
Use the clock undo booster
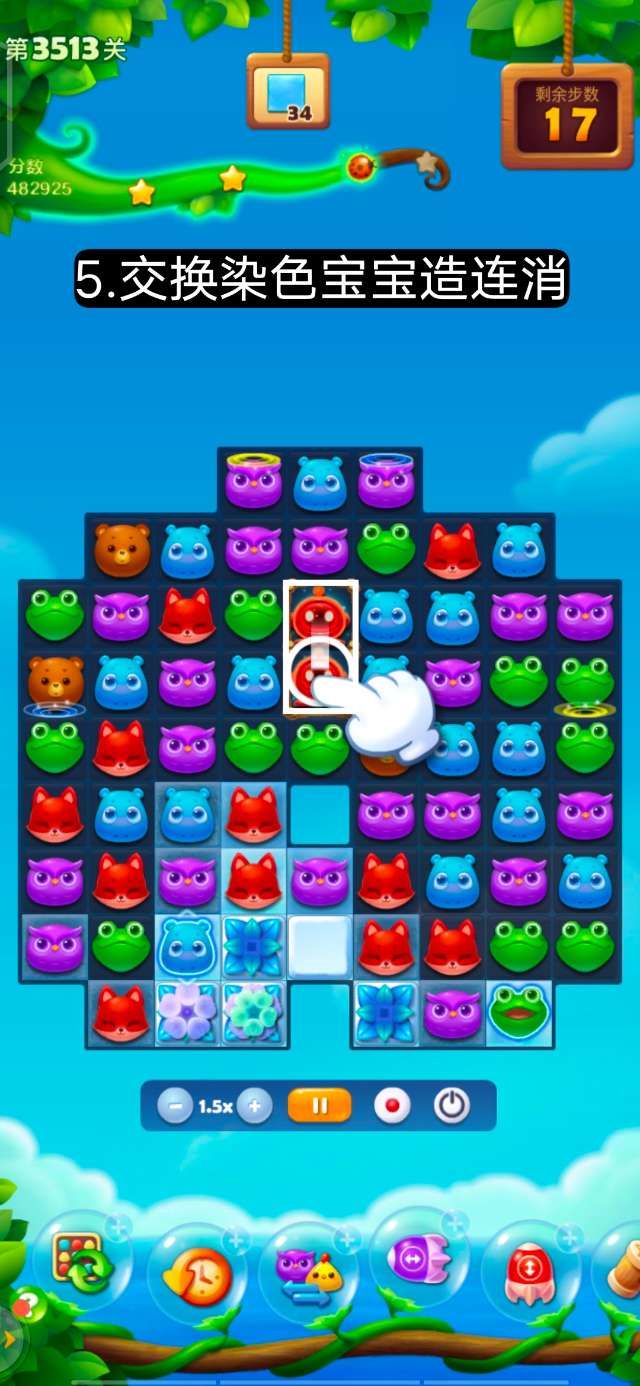click(197, 1272)
